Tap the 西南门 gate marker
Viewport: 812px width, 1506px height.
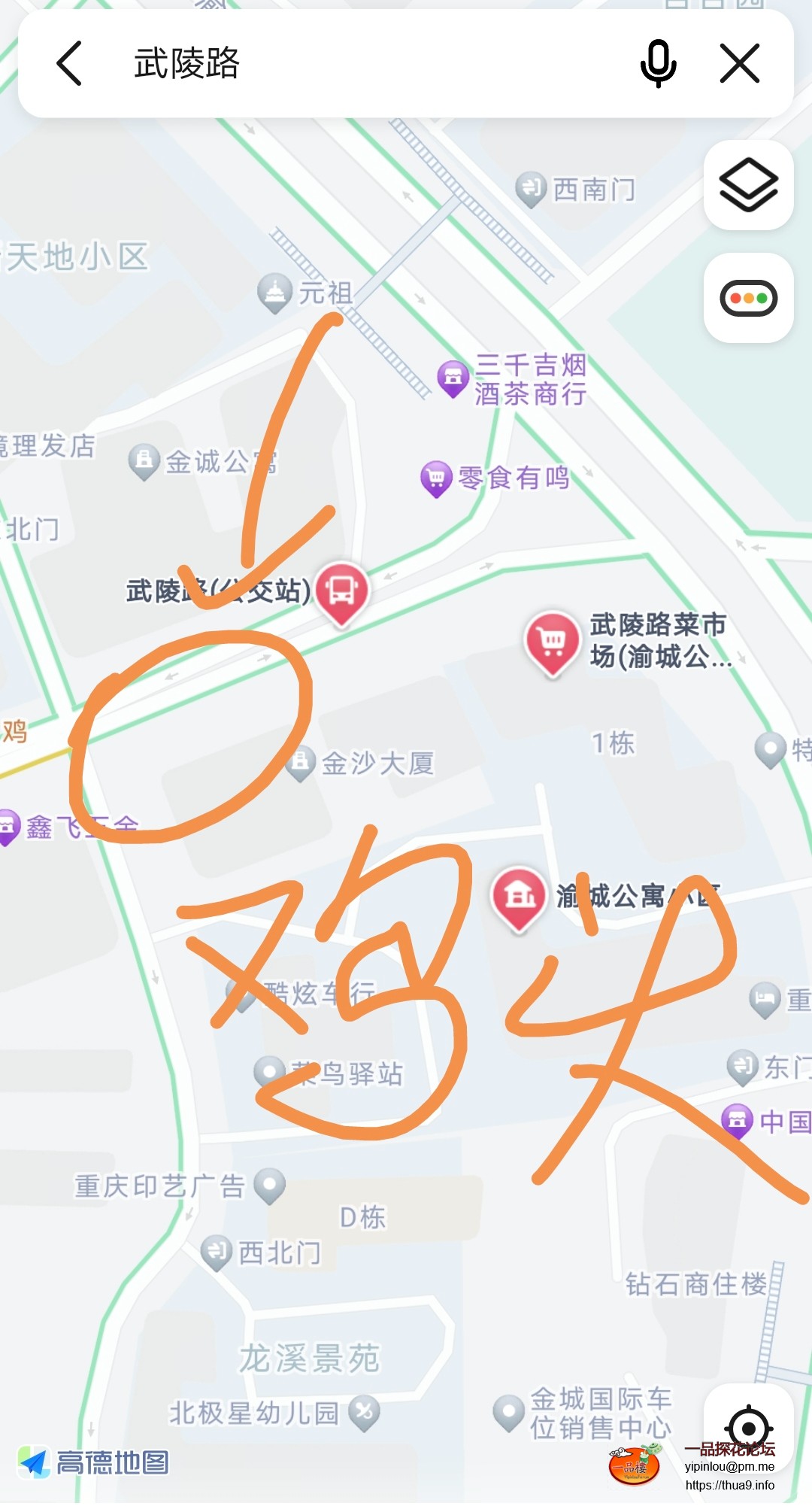[x=532, y=188]
